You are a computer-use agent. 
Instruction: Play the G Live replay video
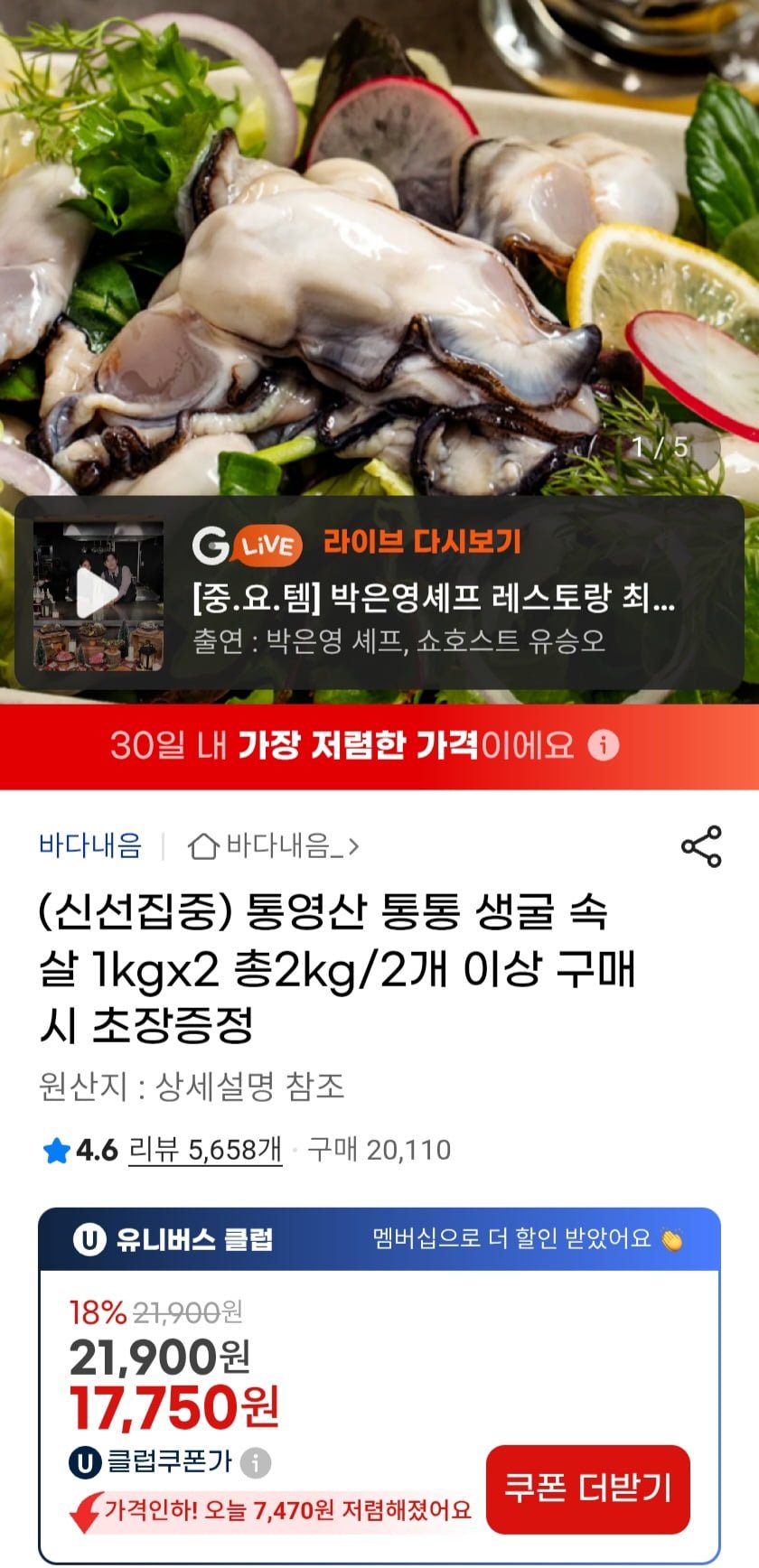point(98,594)
